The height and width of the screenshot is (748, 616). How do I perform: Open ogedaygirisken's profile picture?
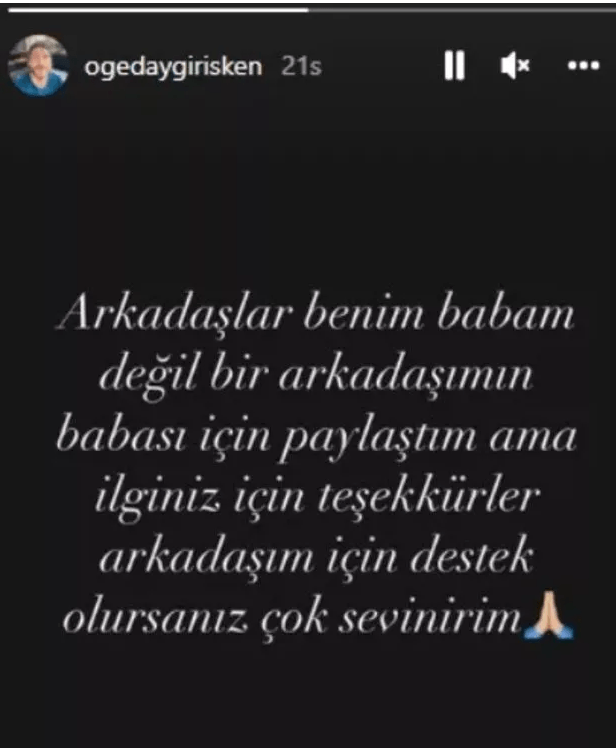point(39,66)
